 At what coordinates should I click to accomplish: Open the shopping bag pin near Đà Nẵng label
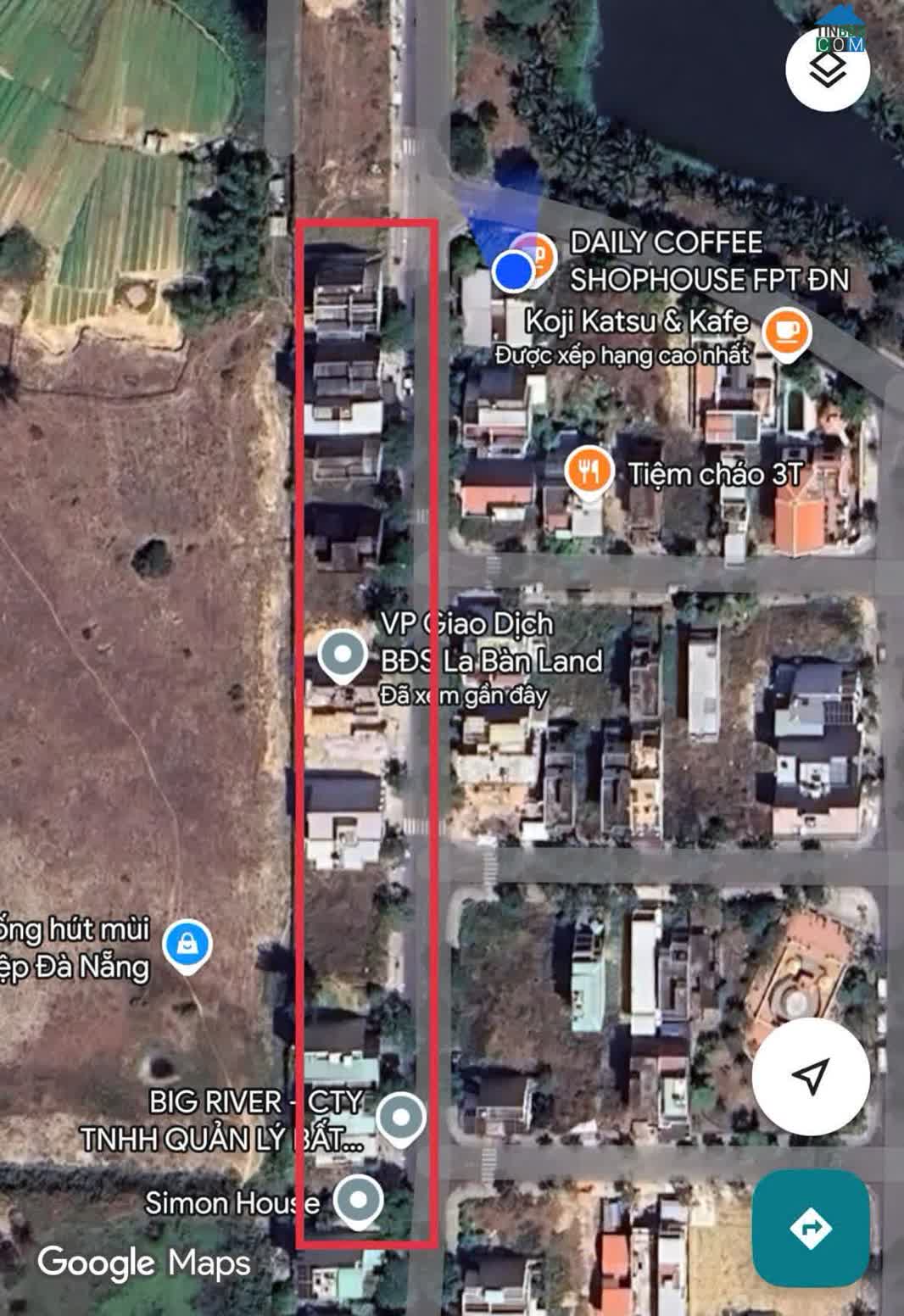click(187, 945)
